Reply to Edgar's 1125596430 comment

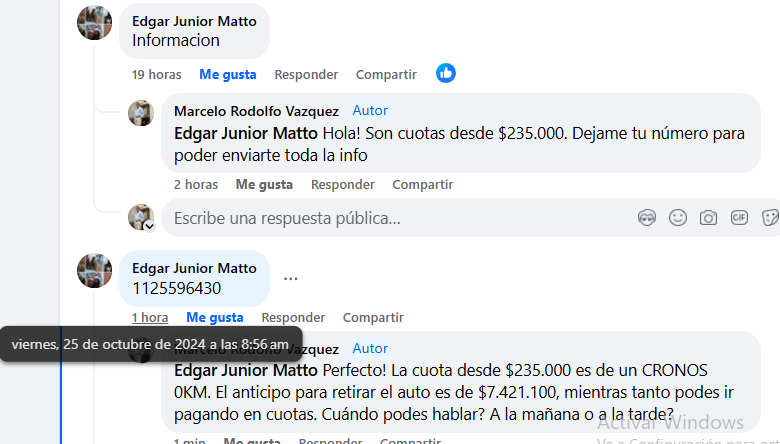[x=293, y=317]
